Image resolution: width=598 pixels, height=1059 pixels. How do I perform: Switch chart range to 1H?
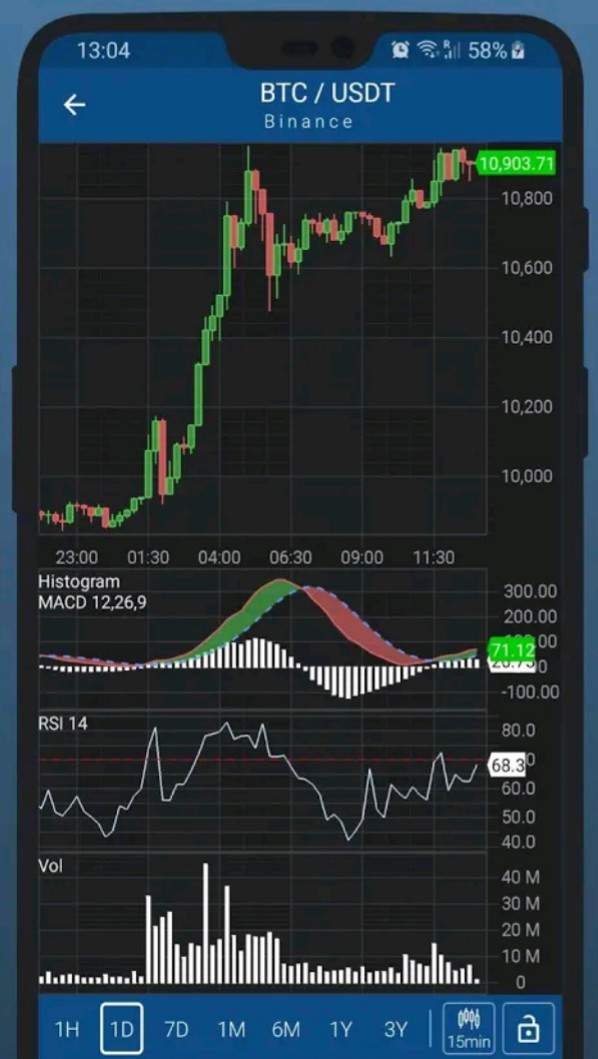pos(67,1029)
